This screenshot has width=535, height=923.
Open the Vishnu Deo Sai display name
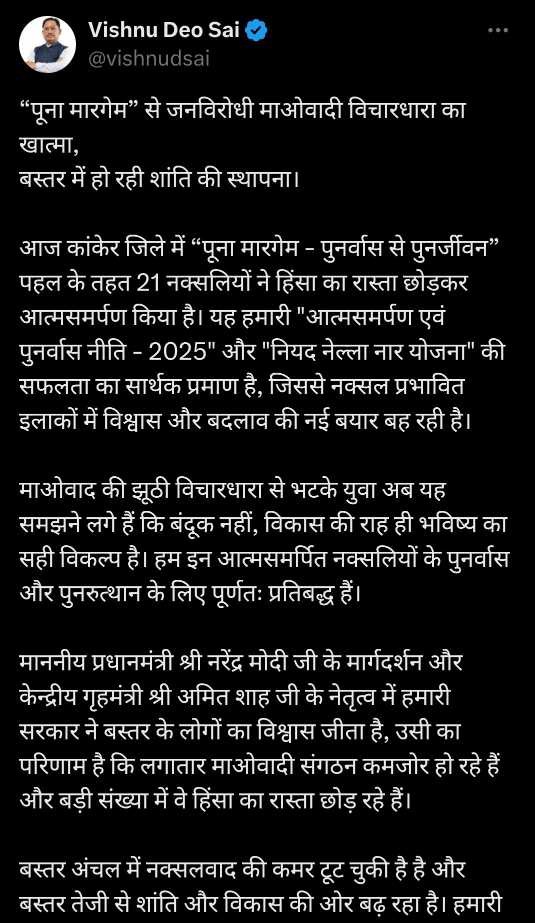(164, 30)
